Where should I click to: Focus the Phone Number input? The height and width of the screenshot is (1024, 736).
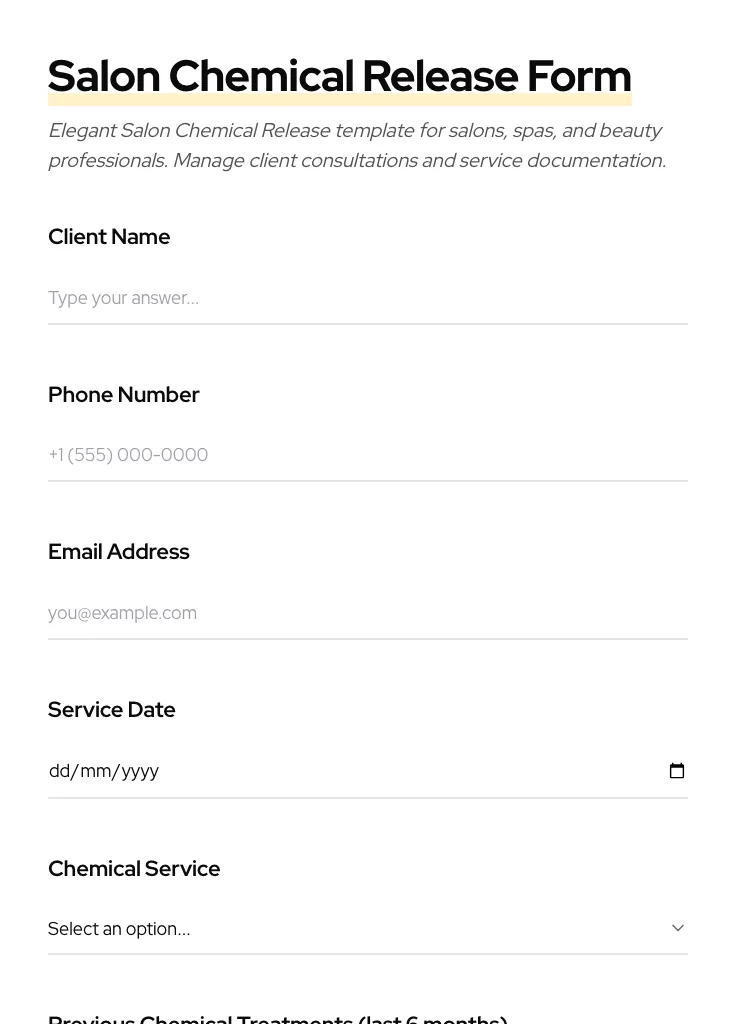[x=367, y=455]
